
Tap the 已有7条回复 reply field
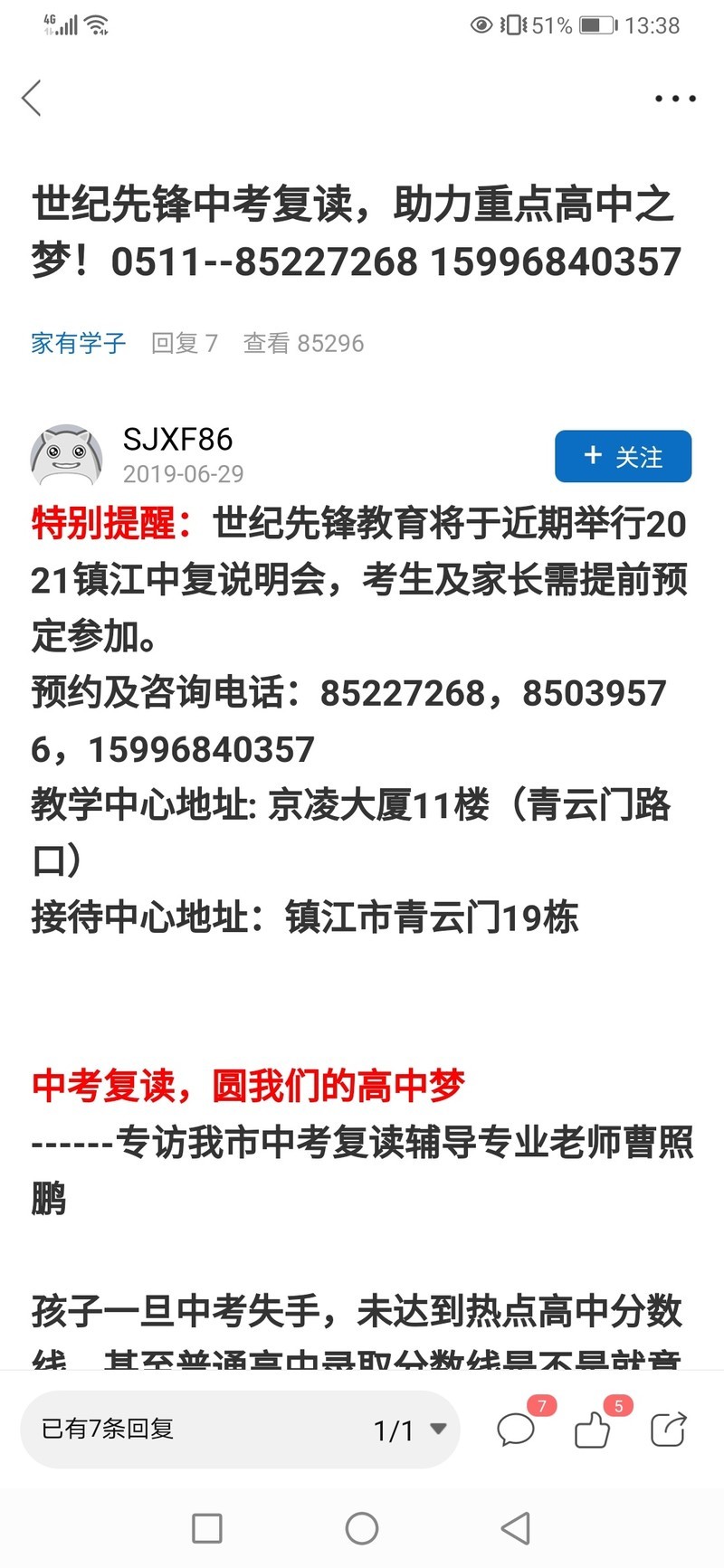click(x=181, y=1429)
